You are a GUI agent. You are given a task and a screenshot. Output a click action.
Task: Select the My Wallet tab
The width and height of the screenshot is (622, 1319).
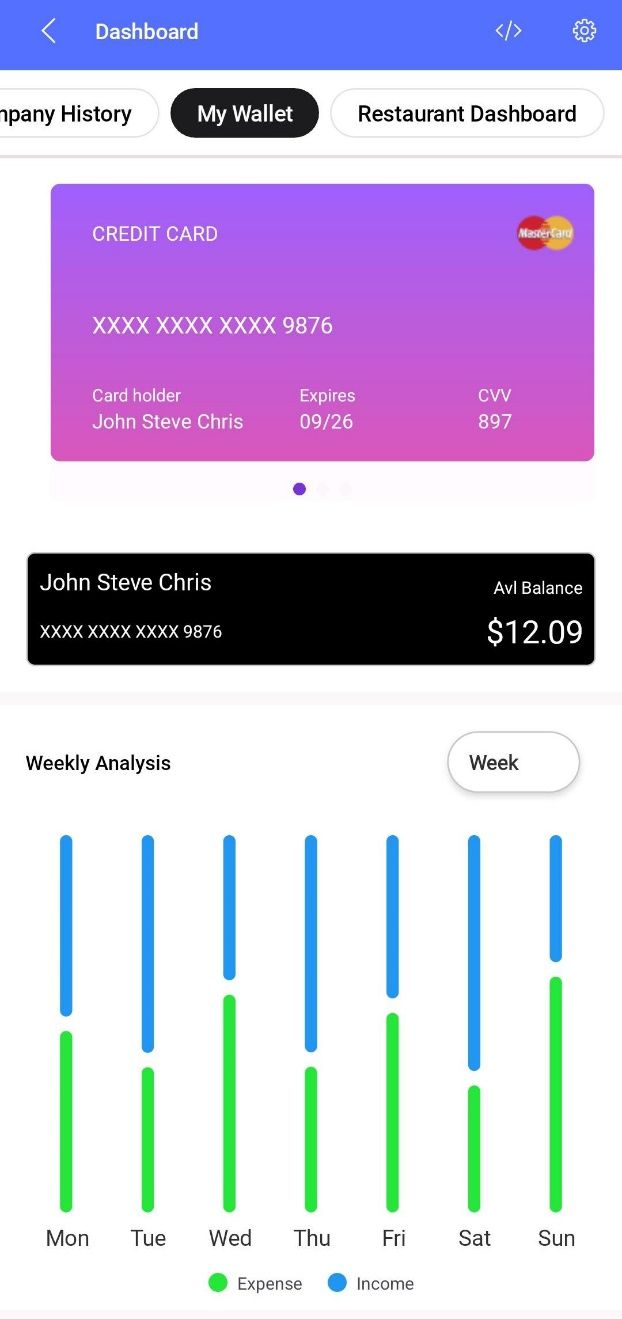tap(245, 114)
